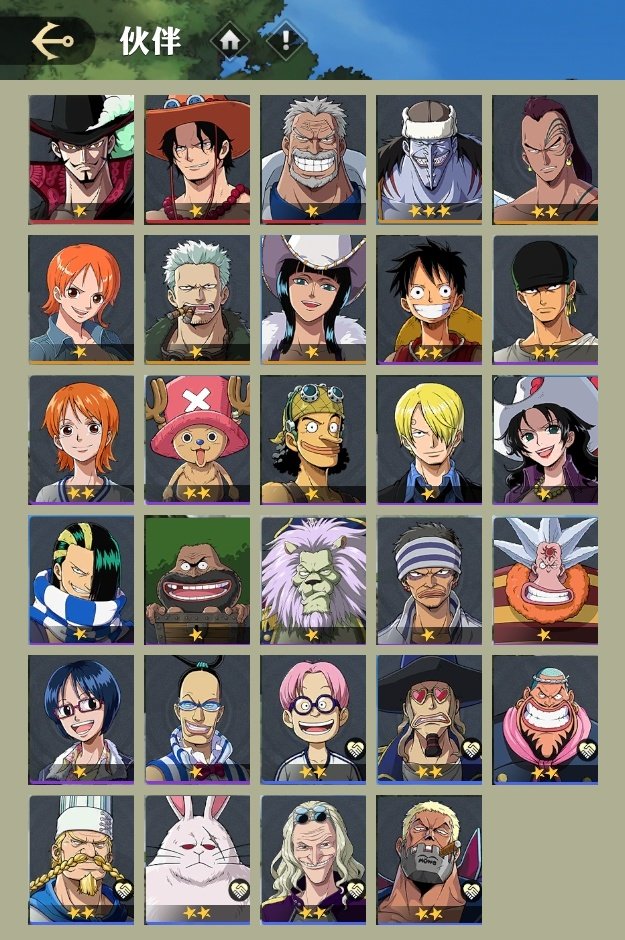Viewport: 625px width, 940px height.
Task: Select the white rabbit character card
Action: pyautogui.click(x=197, y=858)
